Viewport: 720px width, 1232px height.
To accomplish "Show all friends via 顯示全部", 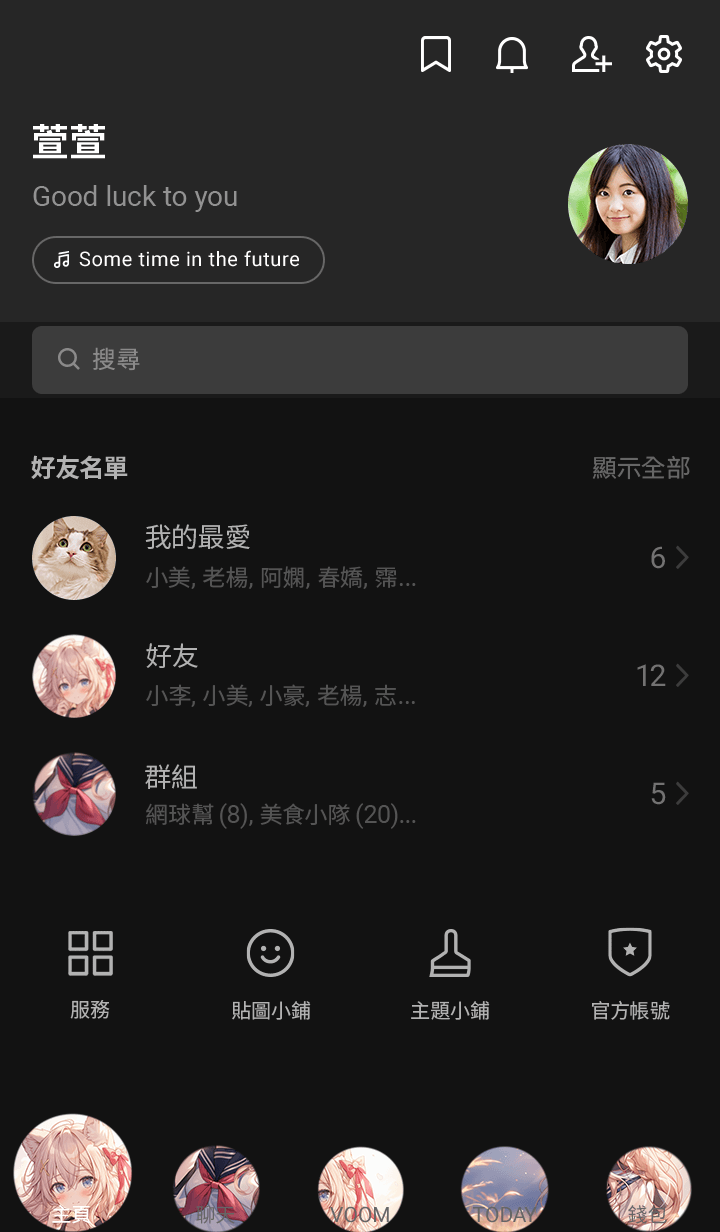I will [641, 468].
